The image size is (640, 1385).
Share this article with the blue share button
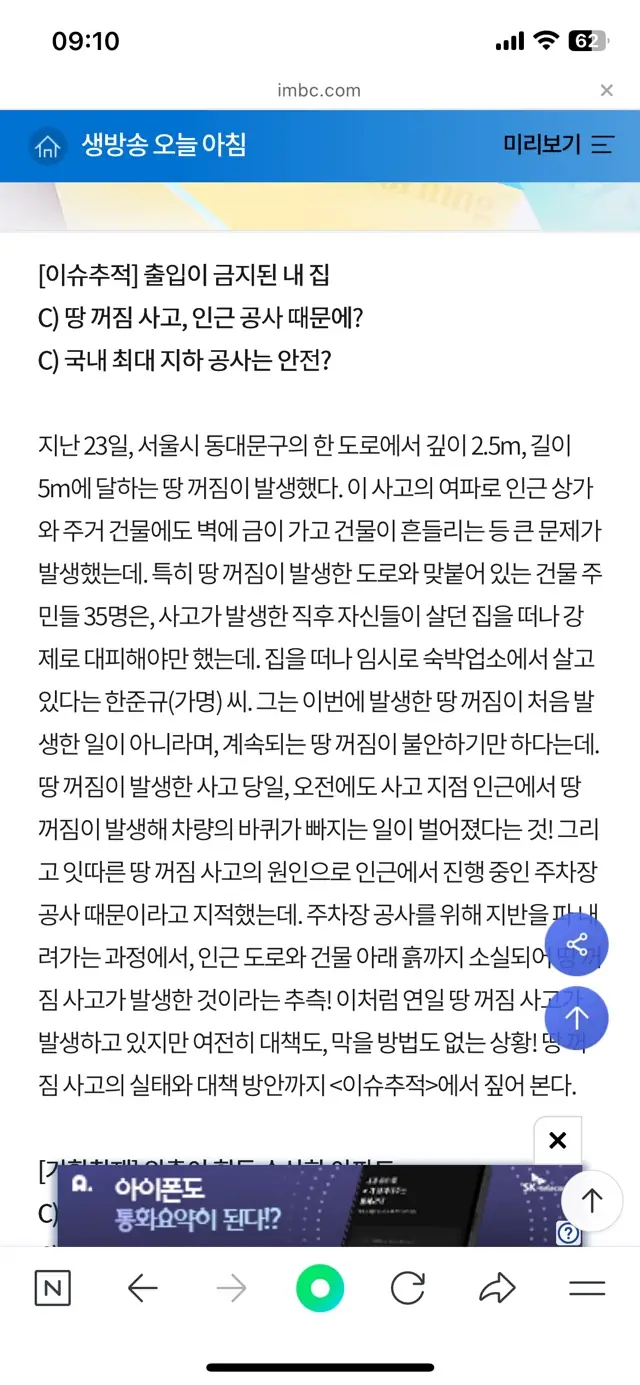click(x=577, y=944)
